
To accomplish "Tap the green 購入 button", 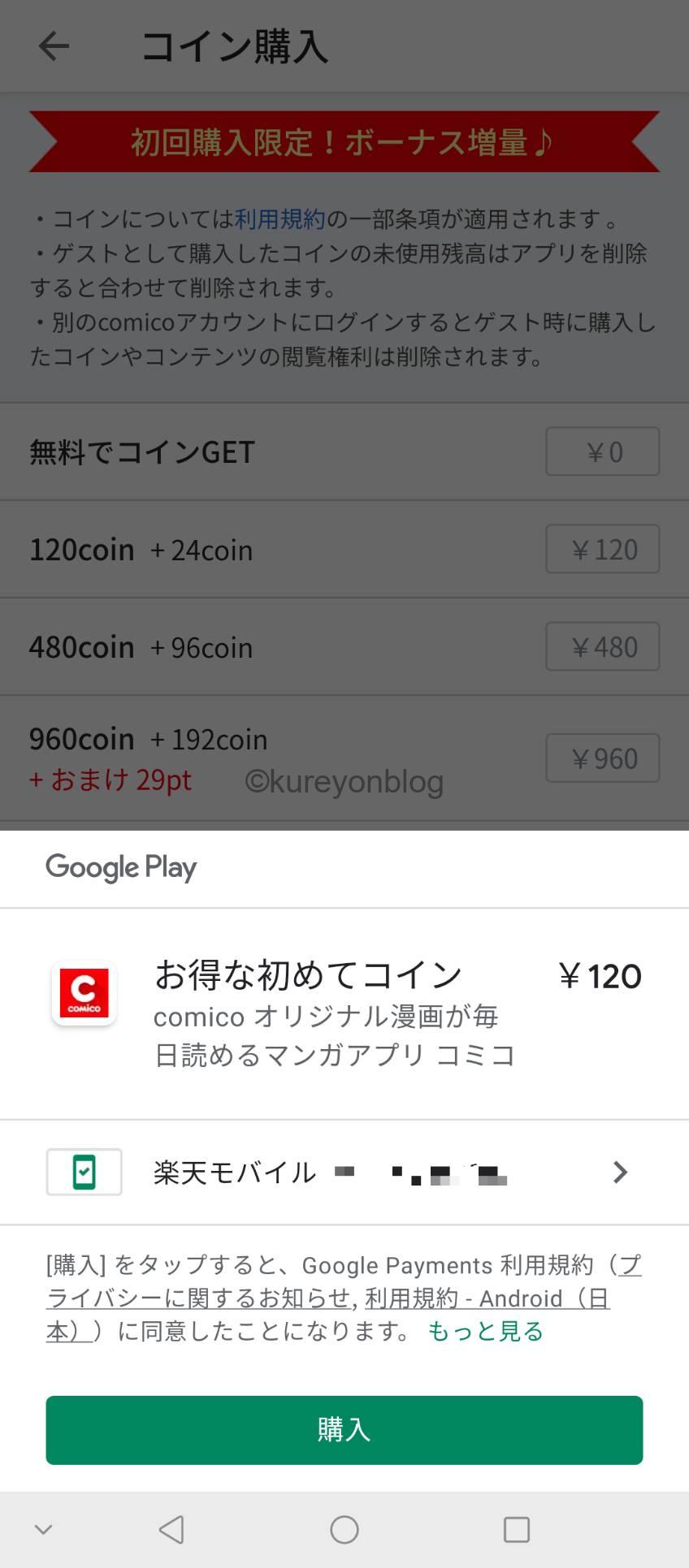I will click(344, 1430).
